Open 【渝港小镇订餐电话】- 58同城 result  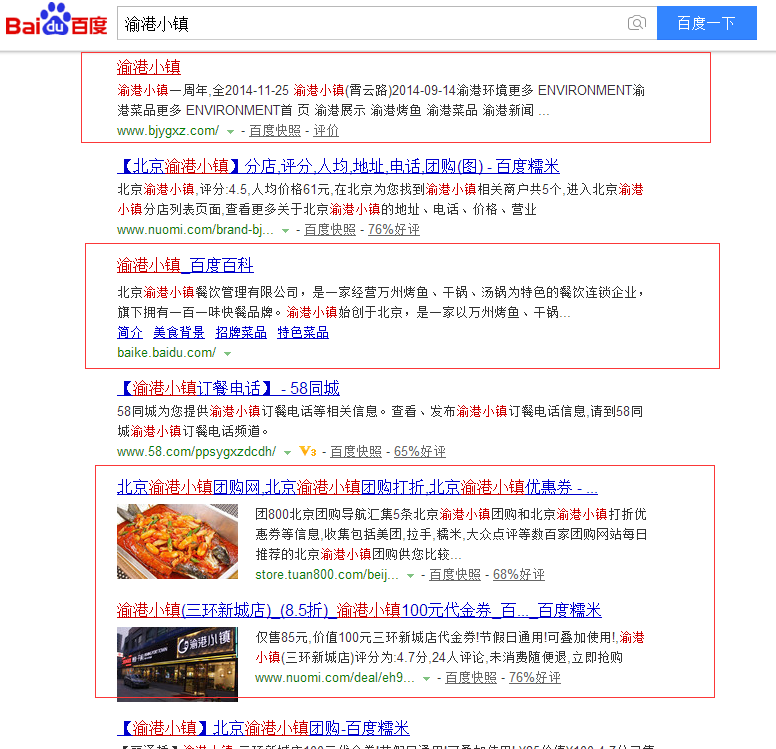click(228, 388)
